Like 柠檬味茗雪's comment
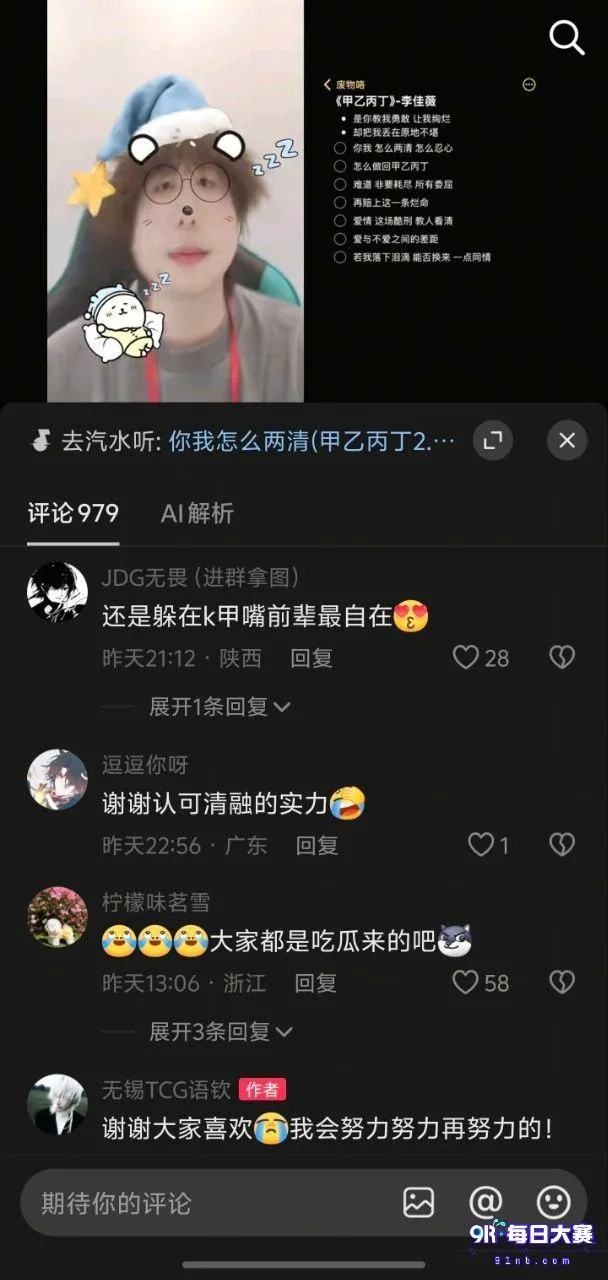 click(480, 982)
